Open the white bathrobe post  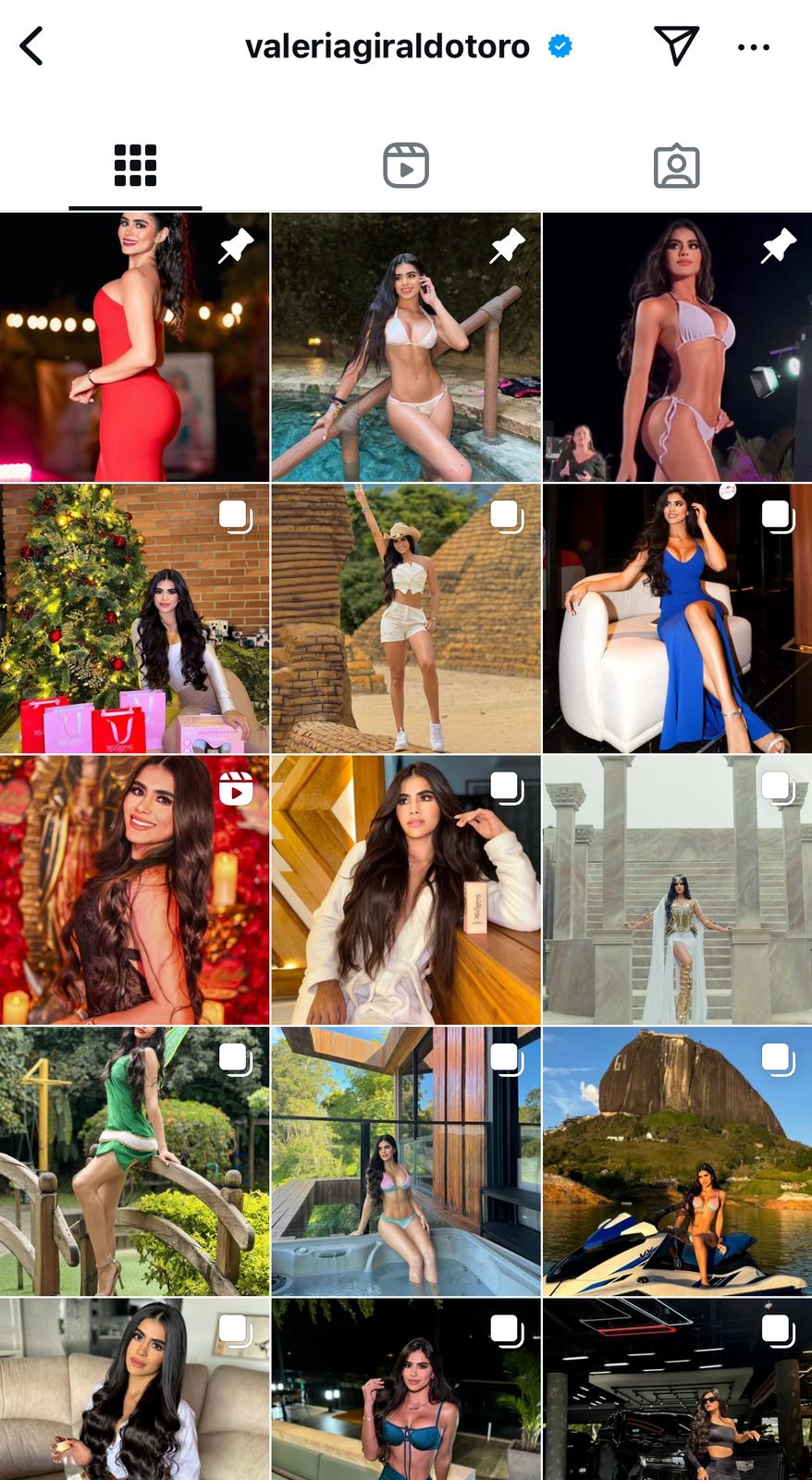[406, 890]
